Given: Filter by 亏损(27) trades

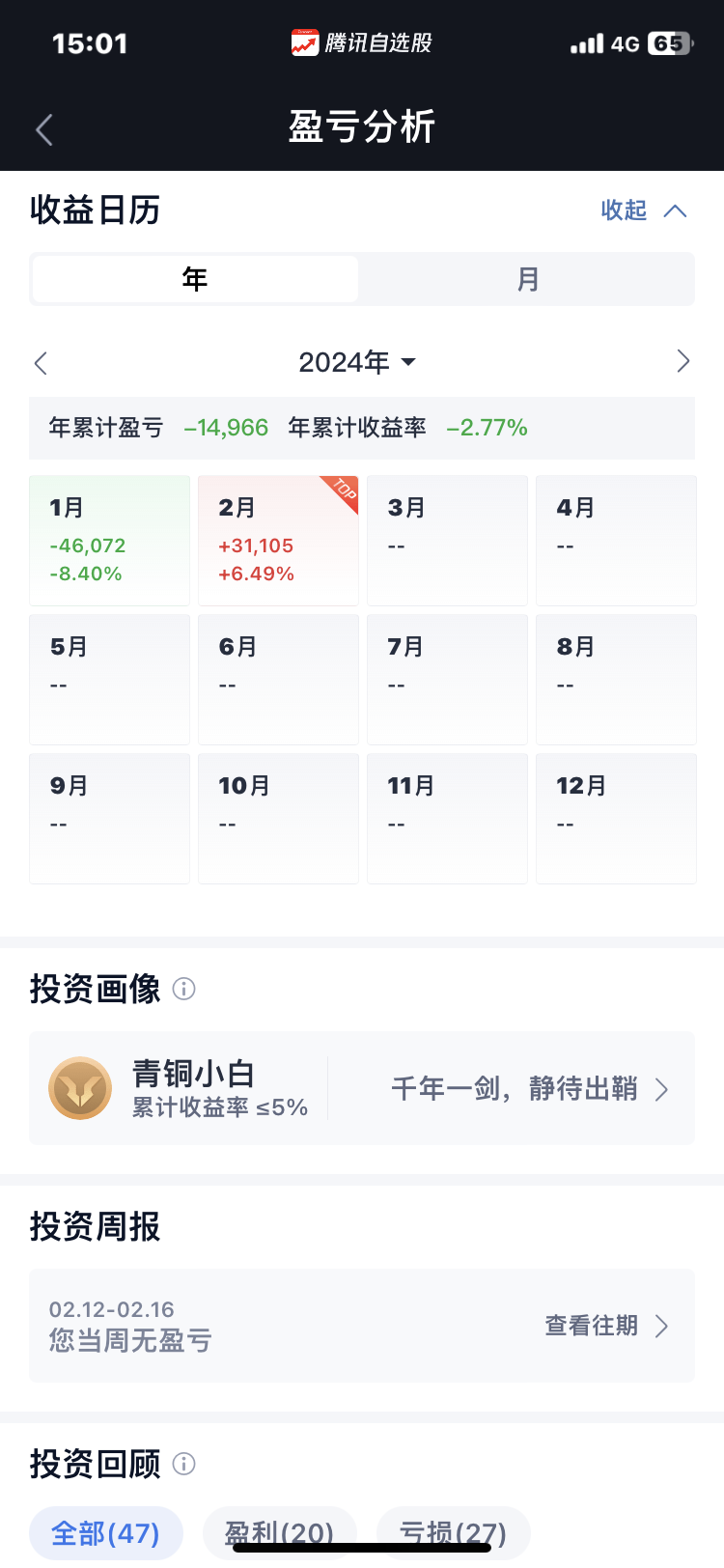Looking at the screenshot, I should pos(453,1533).
